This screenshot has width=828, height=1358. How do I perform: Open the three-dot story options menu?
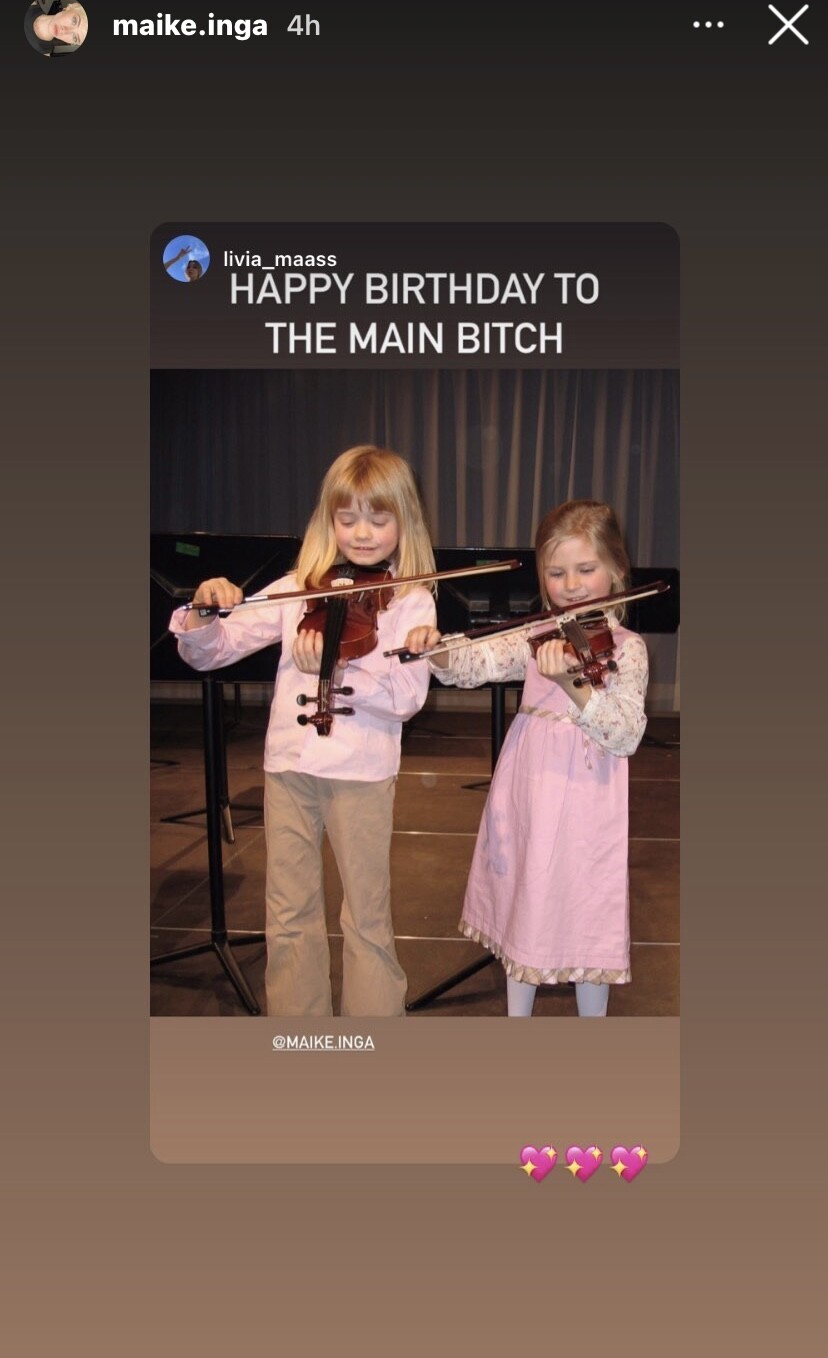click(x=708, y=25)
